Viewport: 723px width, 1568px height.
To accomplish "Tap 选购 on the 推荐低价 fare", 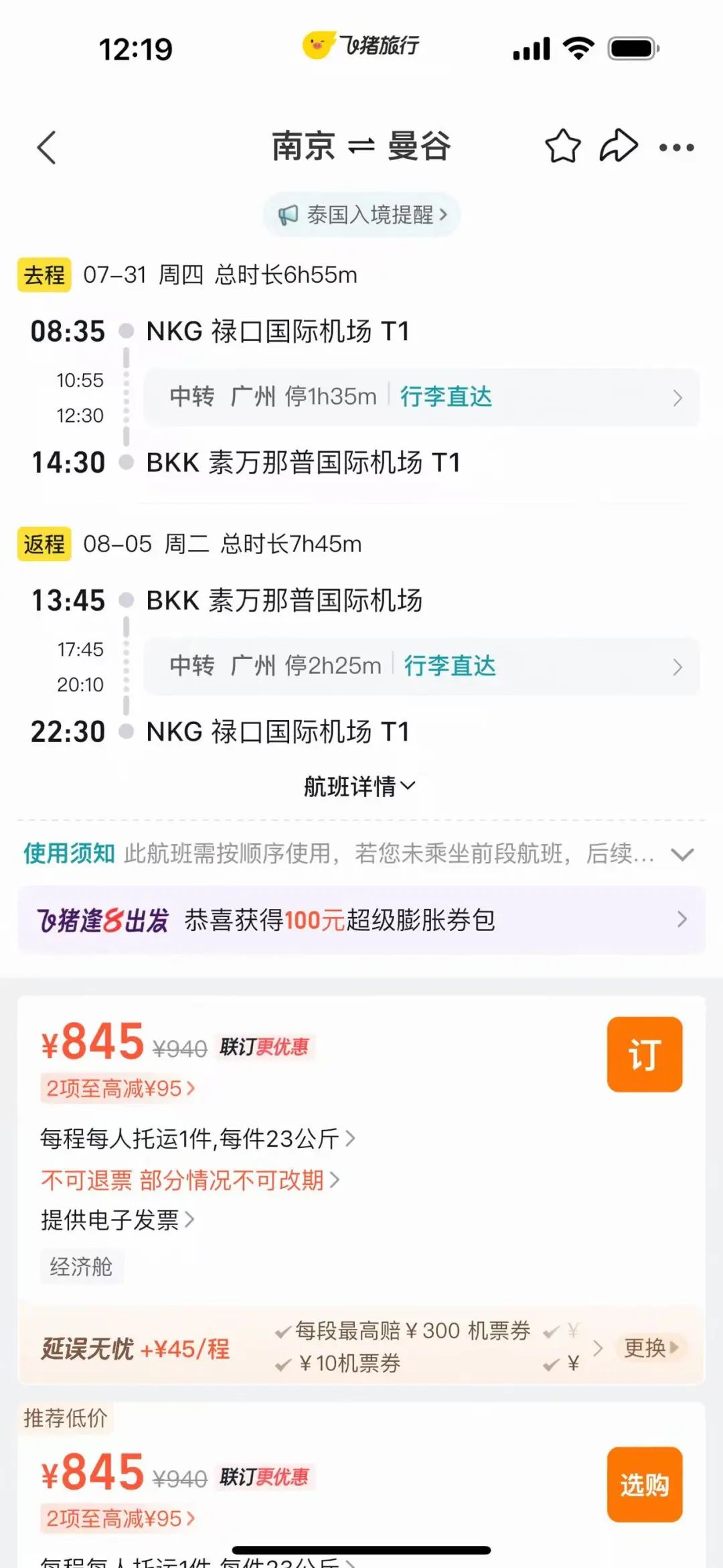I will pos(645,1485).
